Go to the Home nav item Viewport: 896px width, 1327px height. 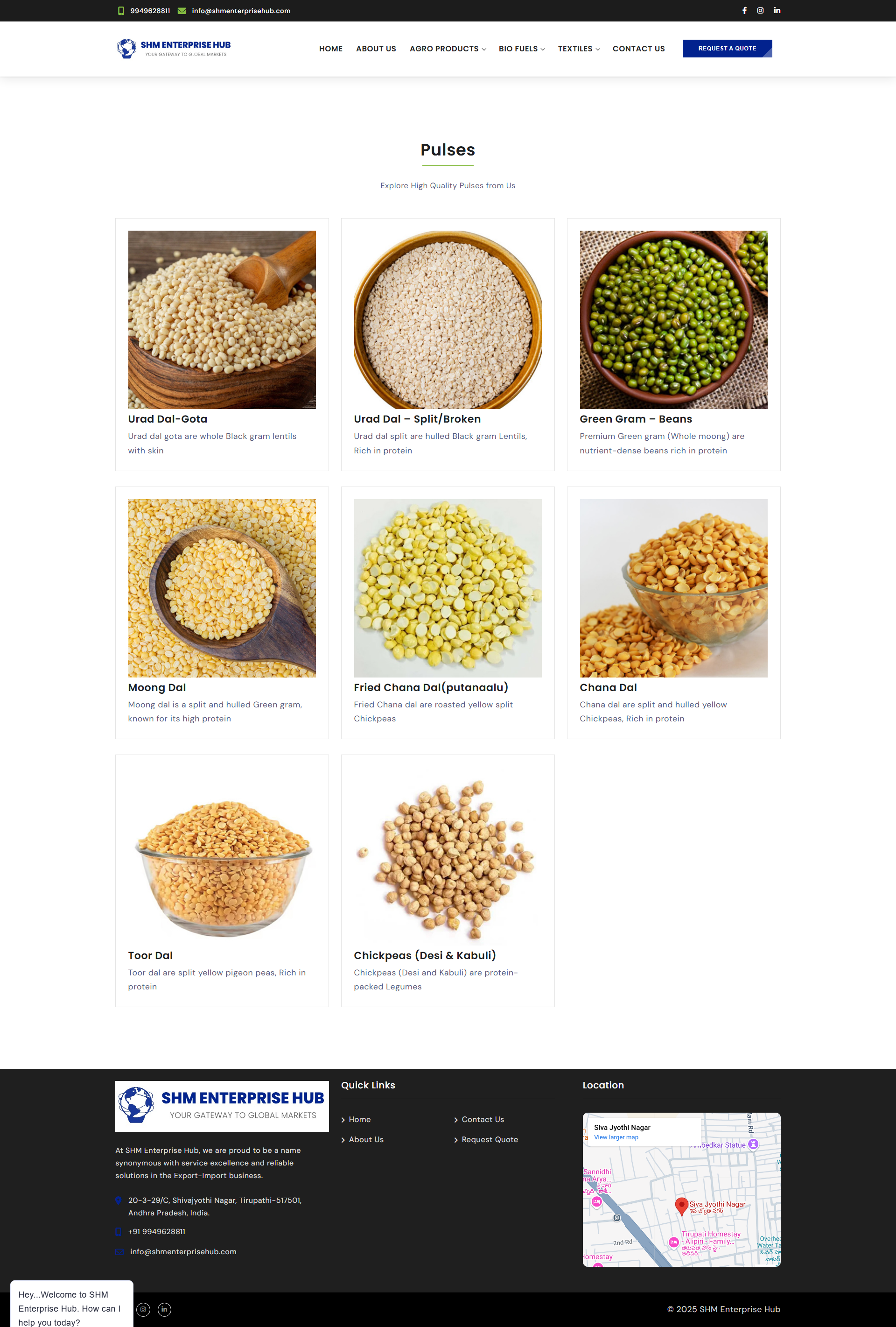(330, 49)
